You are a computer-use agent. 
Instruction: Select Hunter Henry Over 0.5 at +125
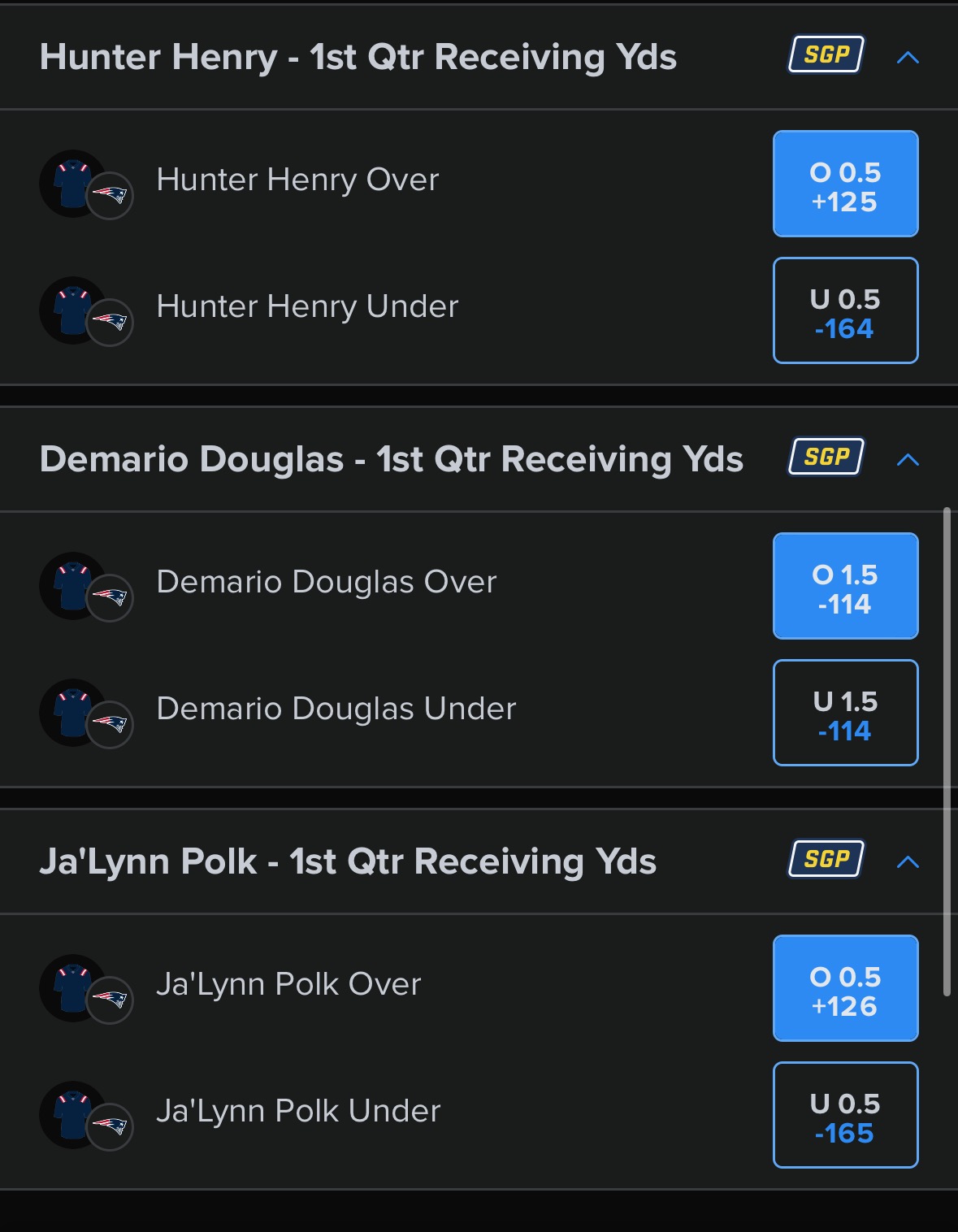(845, 184)
